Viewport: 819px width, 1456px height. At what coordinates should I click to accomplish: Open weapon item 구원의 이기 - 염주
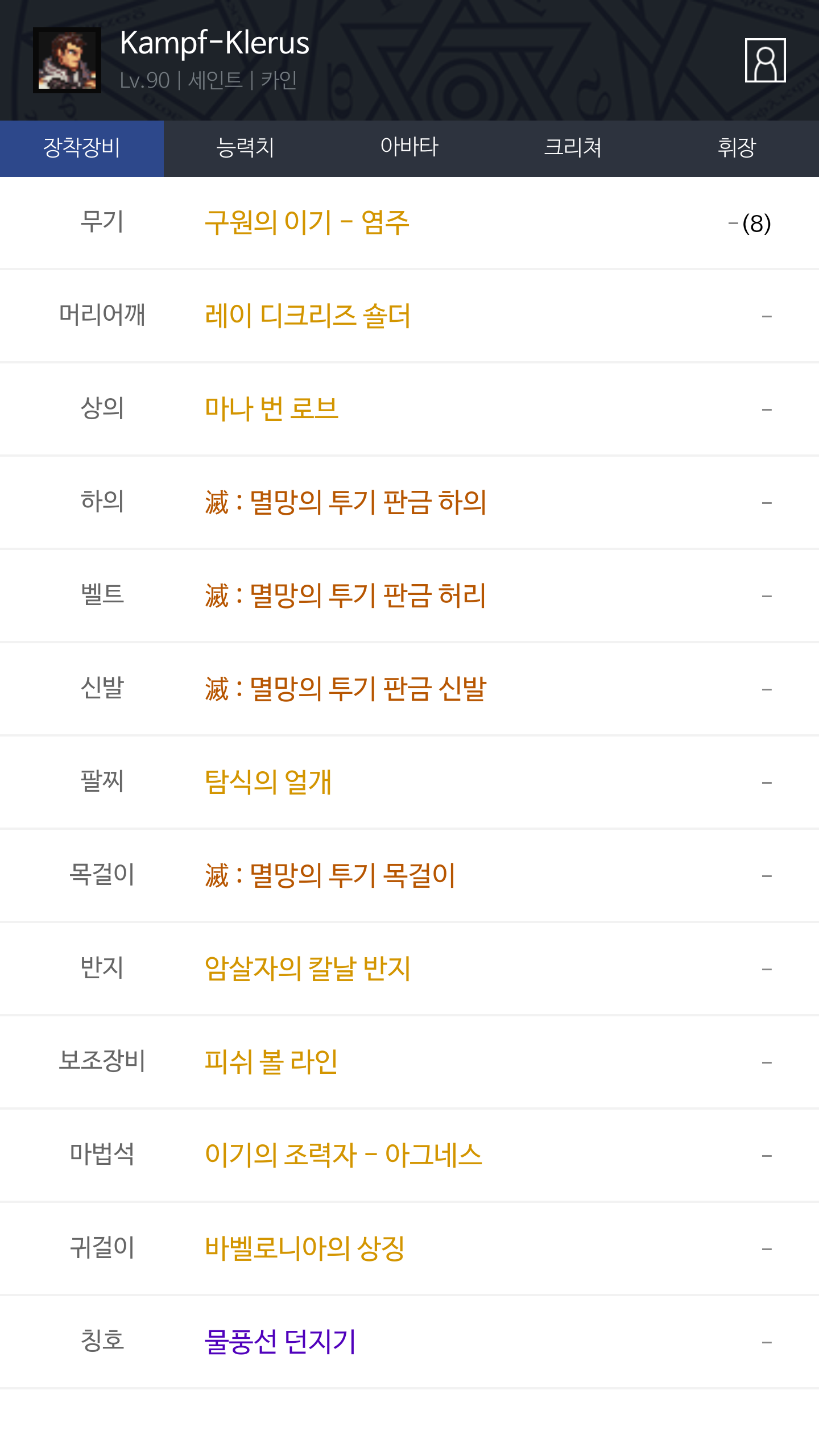(x=307, y=222)
